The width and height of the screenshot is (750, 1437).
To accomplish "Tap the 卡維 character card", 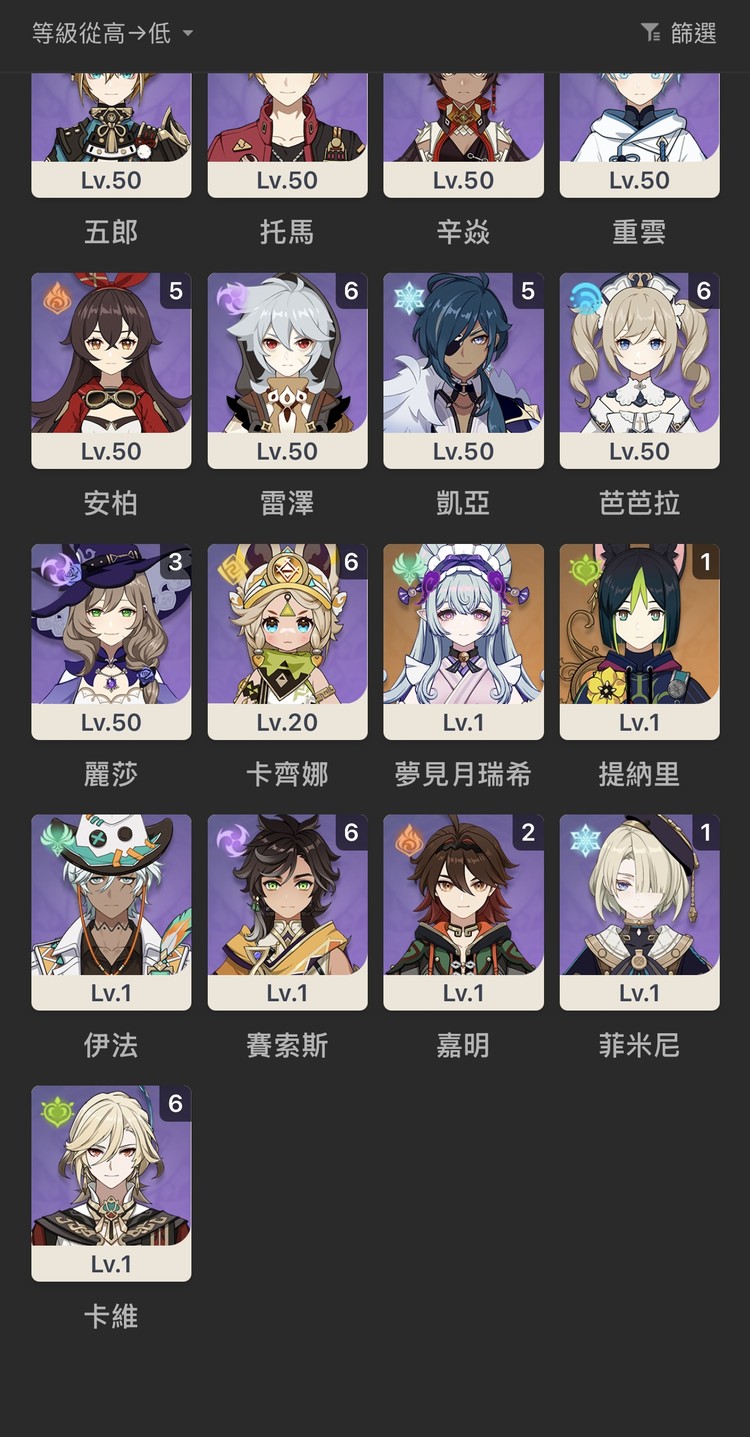I will point(111,1183).
